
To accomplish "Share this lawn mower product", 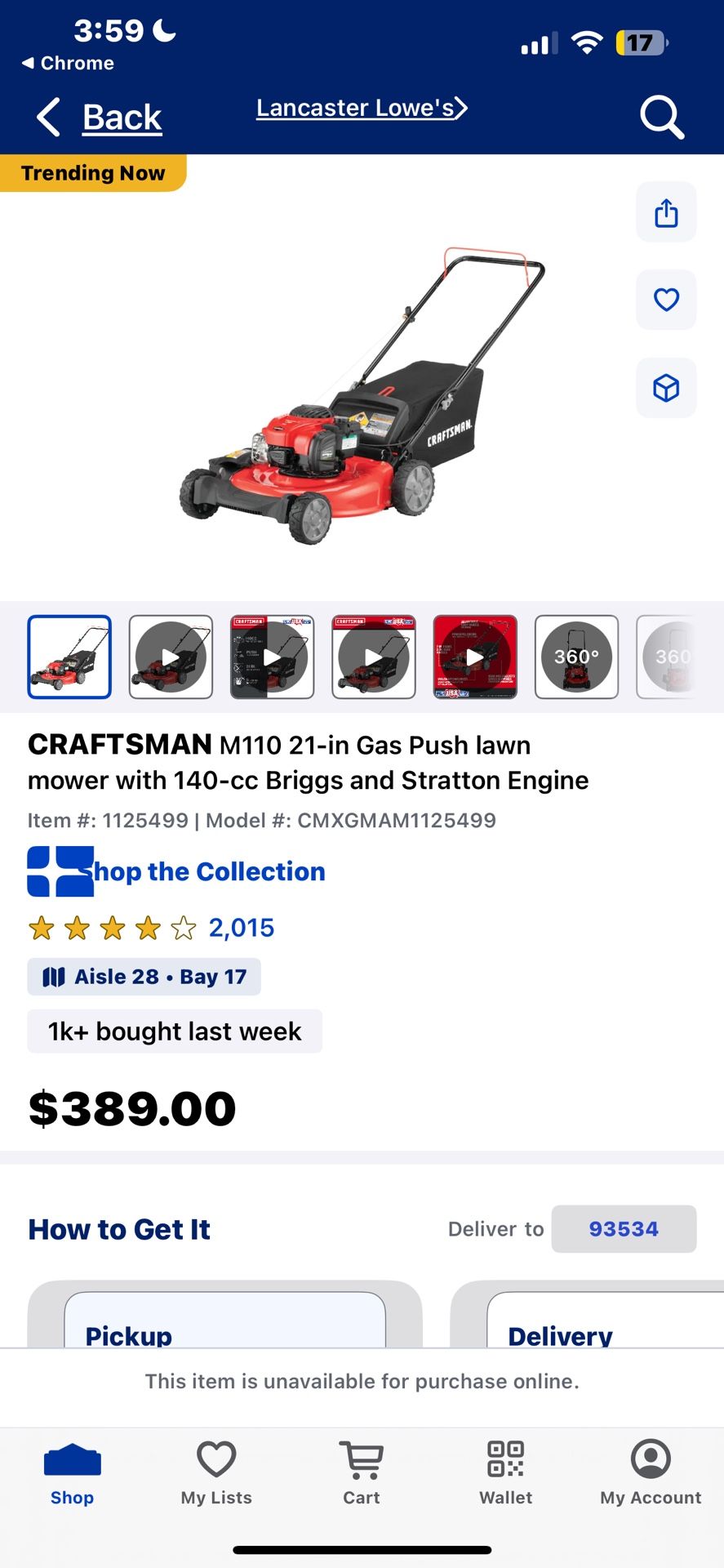I will 666,212.
